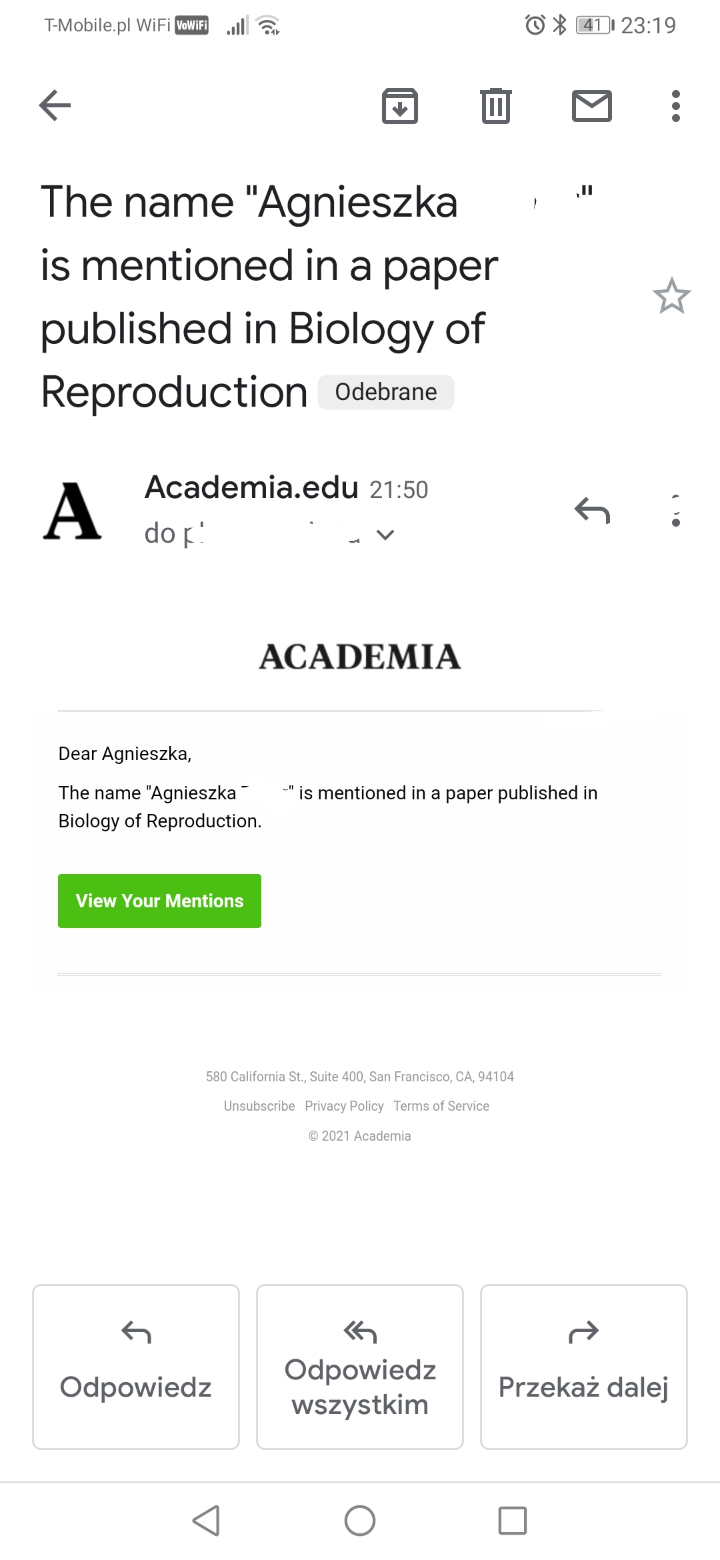Go back to the inbox
Viewport: 720px width, 1560px height.
click(55, 105)
